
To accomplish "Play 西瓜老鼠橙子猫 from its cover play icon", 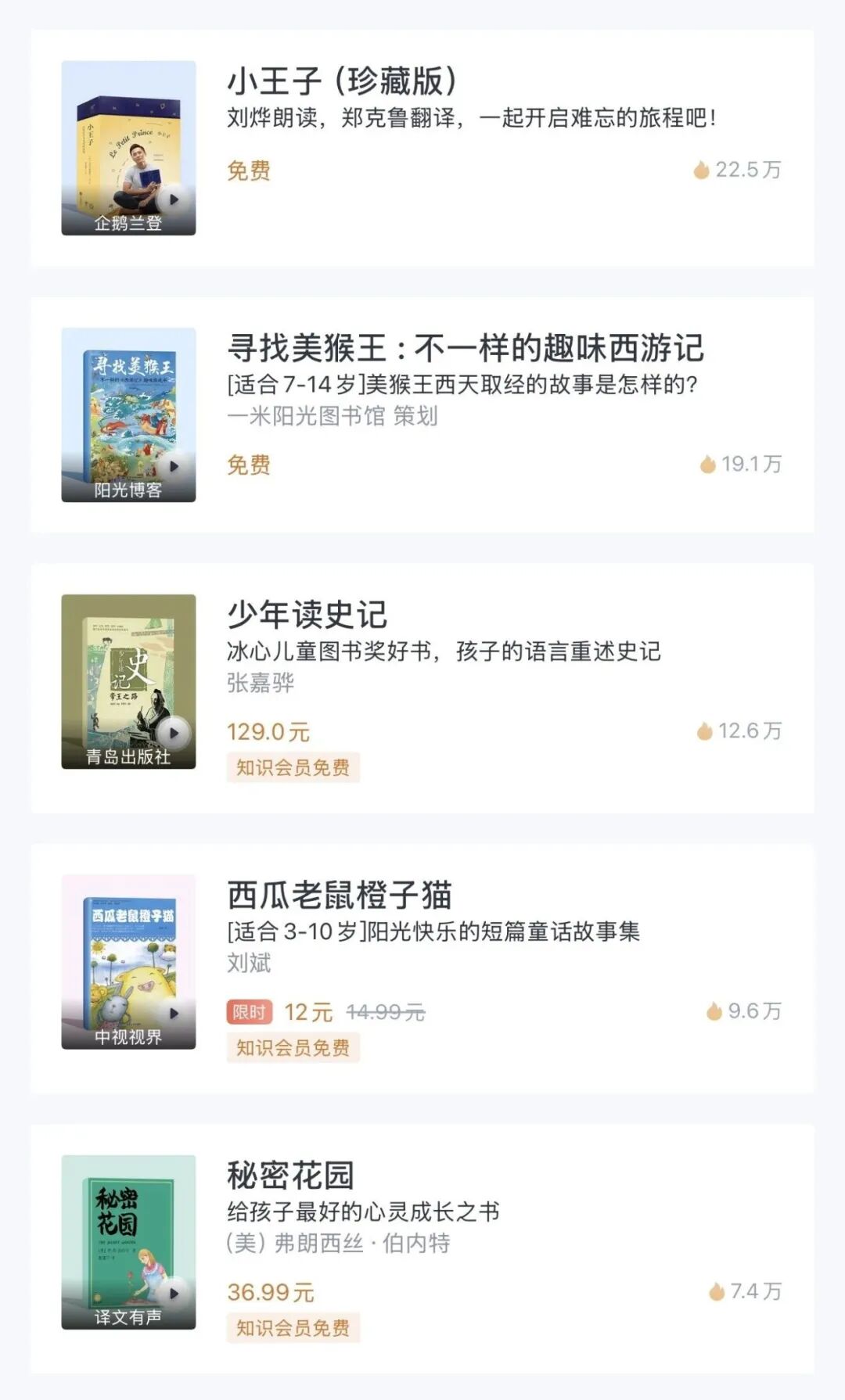I will [174, 1013].
